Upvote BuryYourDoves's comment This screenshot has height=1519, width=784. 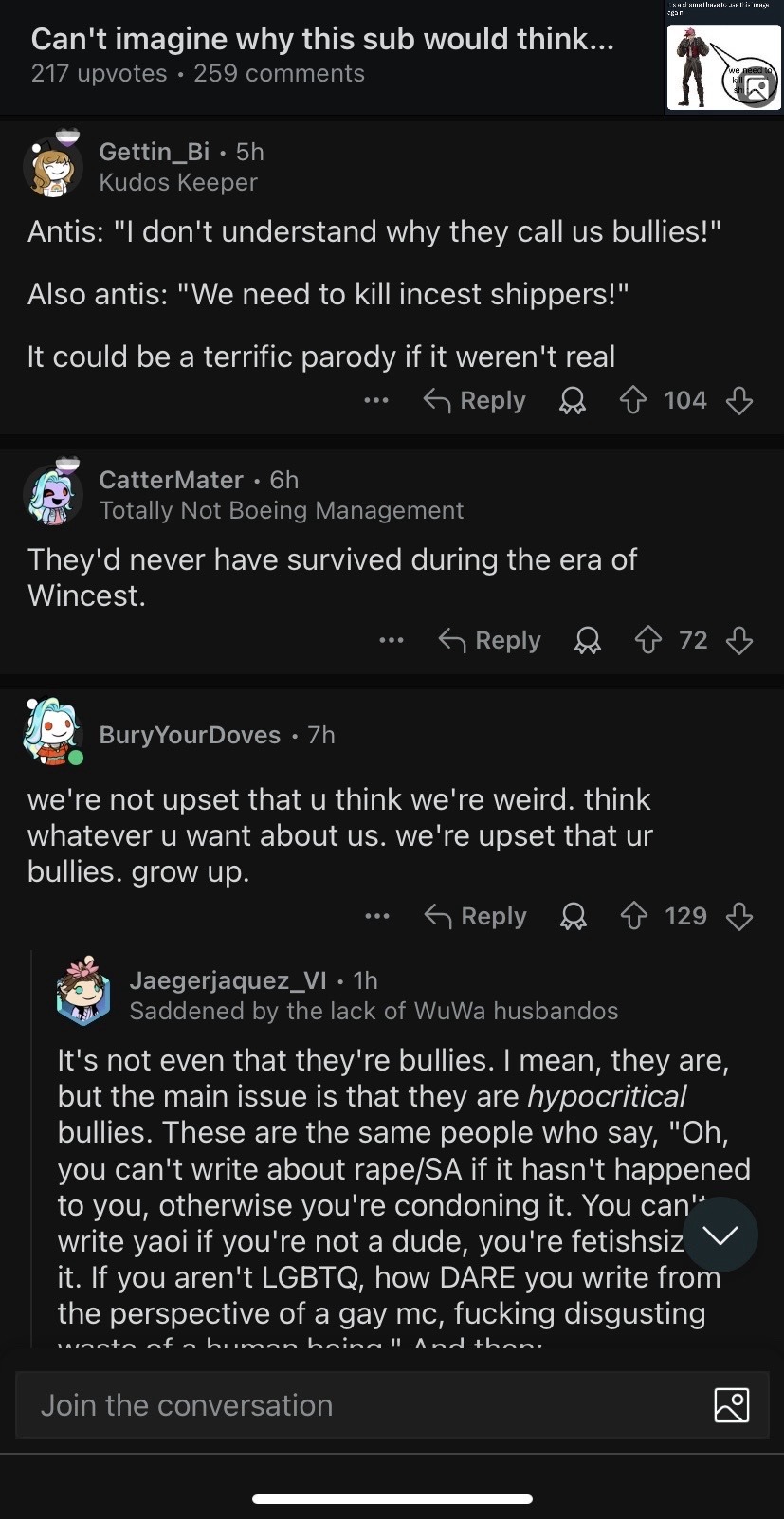(633, 916)
